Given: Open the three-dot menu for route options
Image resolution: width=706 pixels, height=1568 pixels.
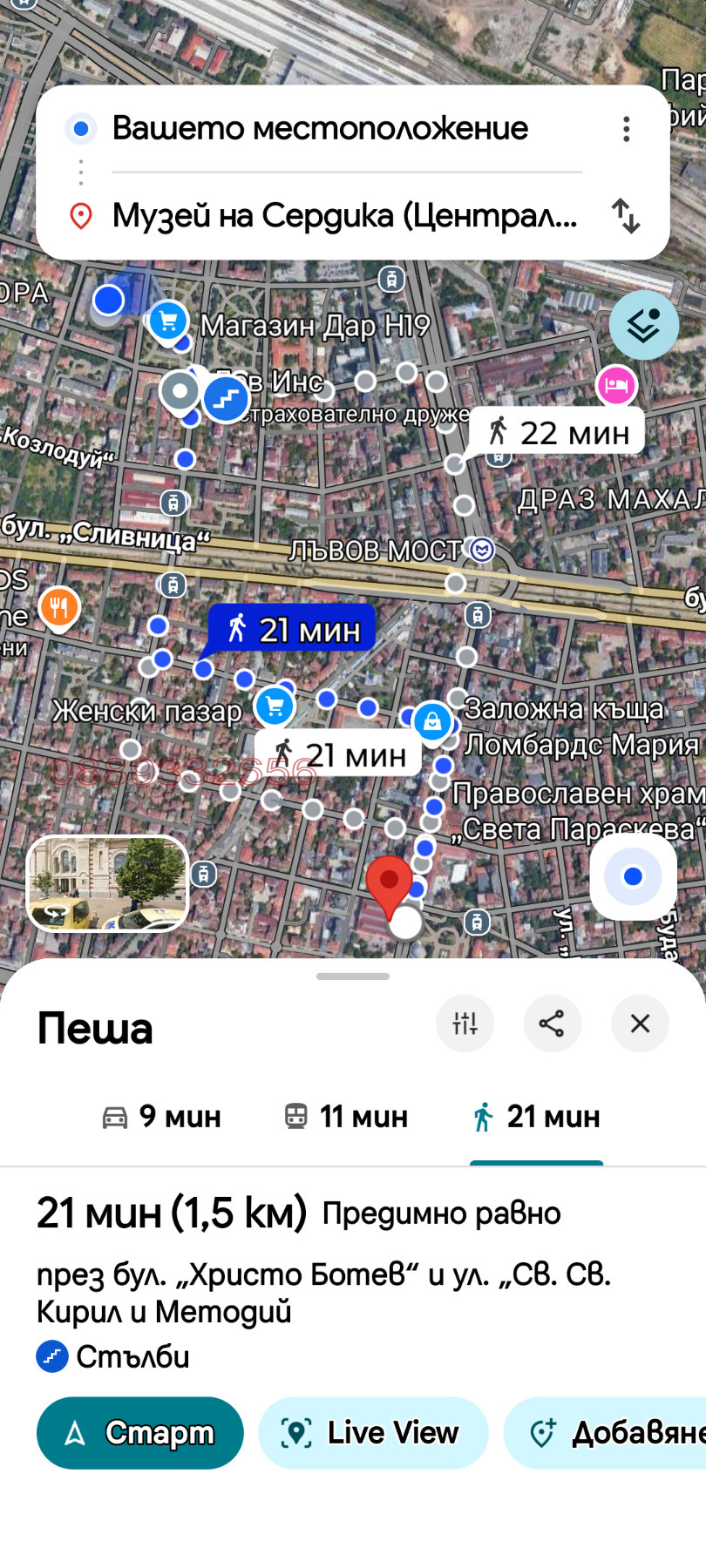Looking at the screenshot, I should pyautogui.click(x=626, y=129).
